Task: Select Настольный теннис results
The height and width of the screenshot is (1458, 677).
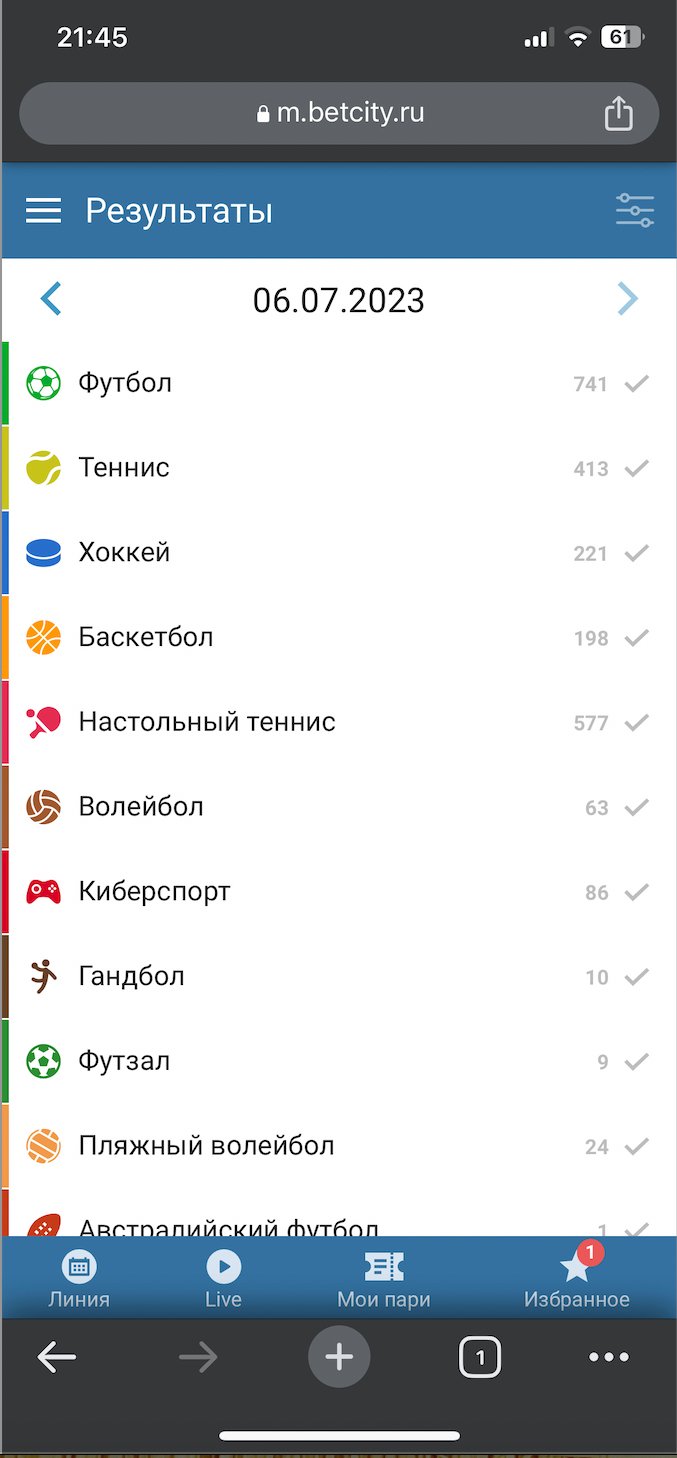Action: coord(207,722)
